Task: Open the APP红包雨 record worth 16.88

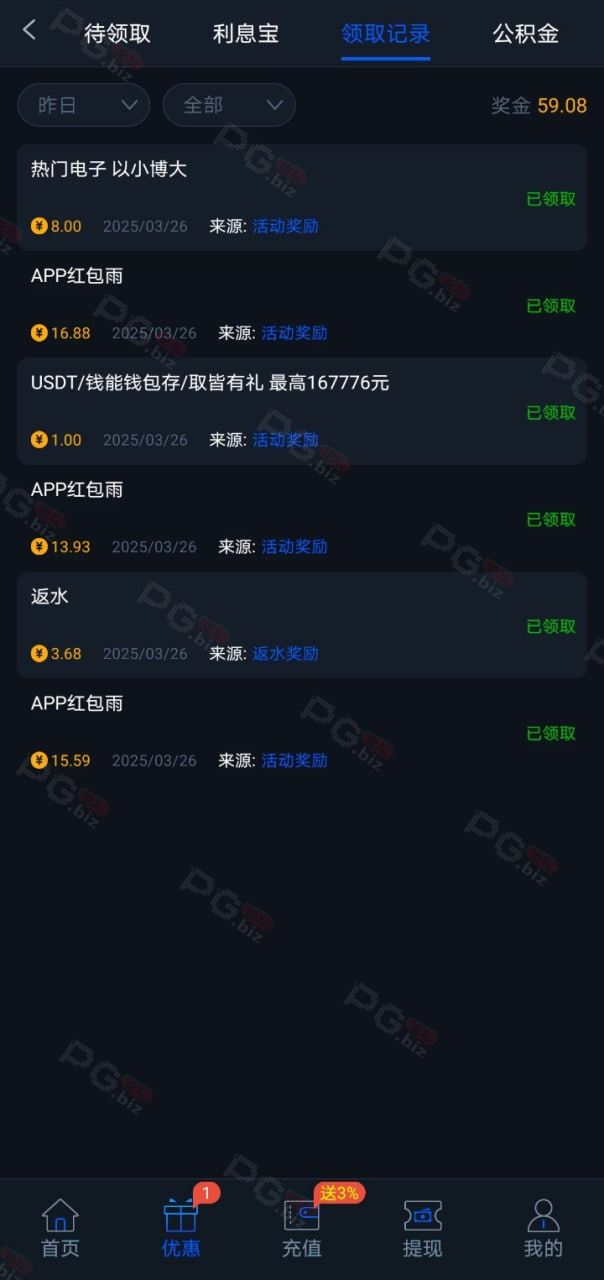Action: 302,305
